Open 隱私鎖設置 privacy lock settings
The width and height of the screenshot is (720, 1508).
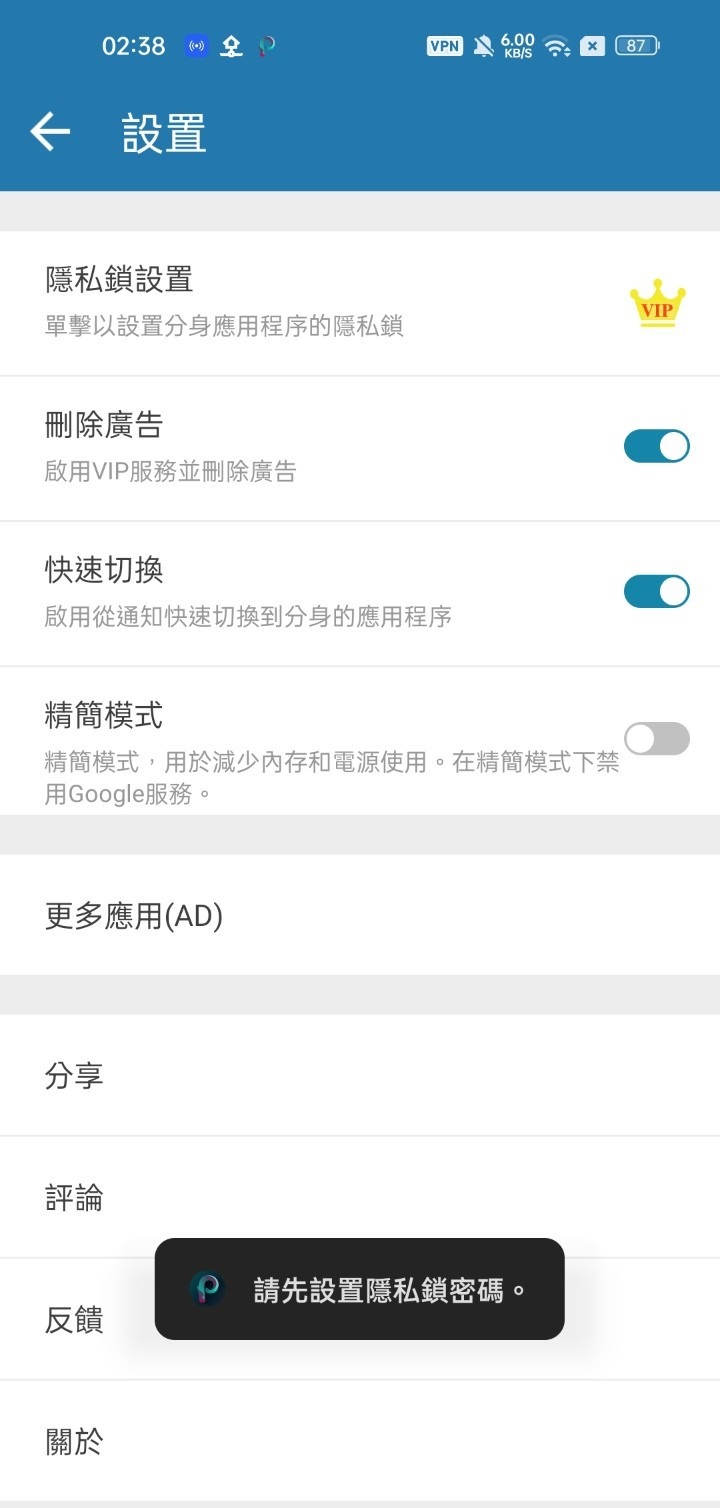pyautogui.click(x=300, y=300)
